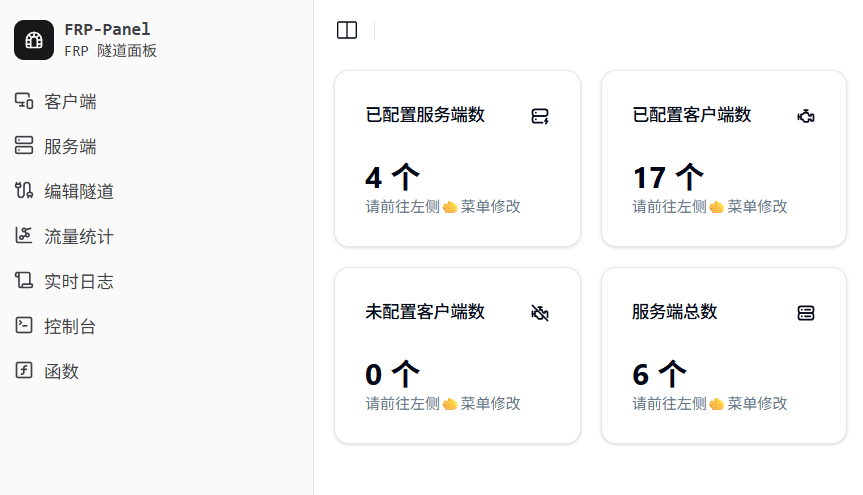The image size is (863, 495).
Task: View 流量统计
Action: tap(78, 236)
